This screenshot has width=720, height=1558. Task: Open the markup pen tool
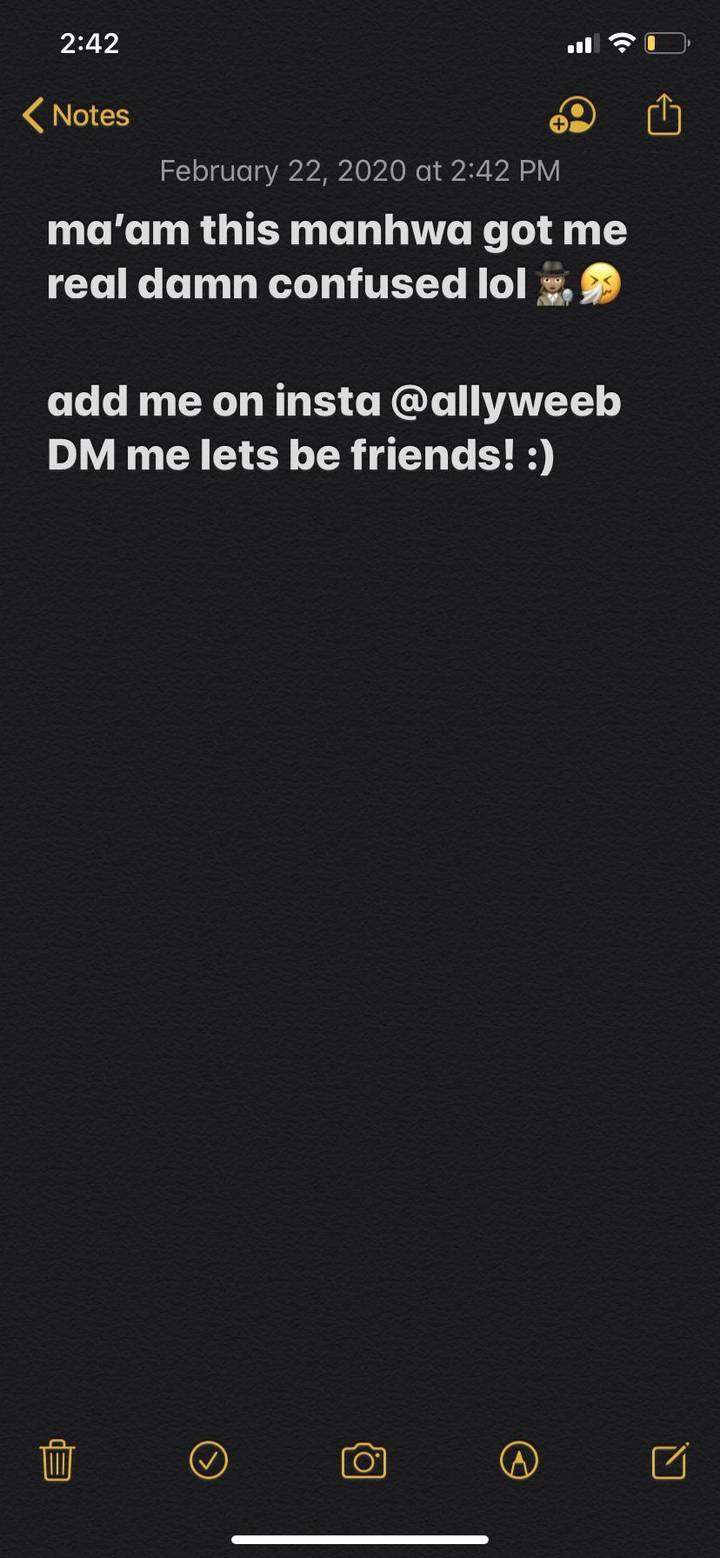pos(518,1461)
